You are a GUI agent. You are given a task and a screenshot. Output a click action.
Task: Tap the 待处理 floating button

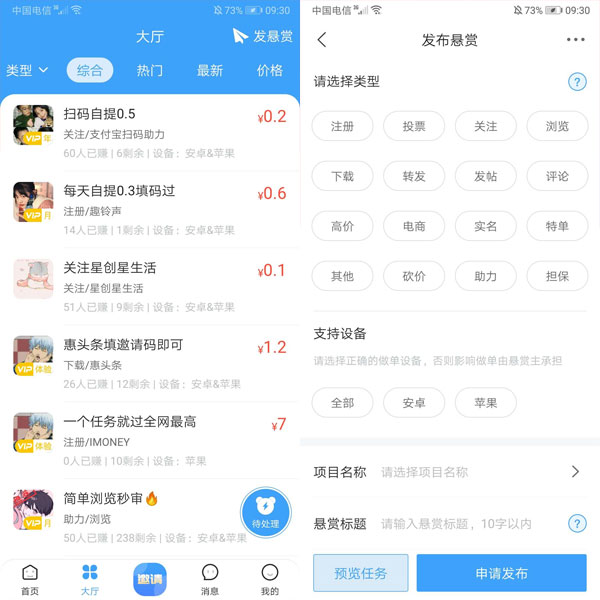[x=265, y=513]
